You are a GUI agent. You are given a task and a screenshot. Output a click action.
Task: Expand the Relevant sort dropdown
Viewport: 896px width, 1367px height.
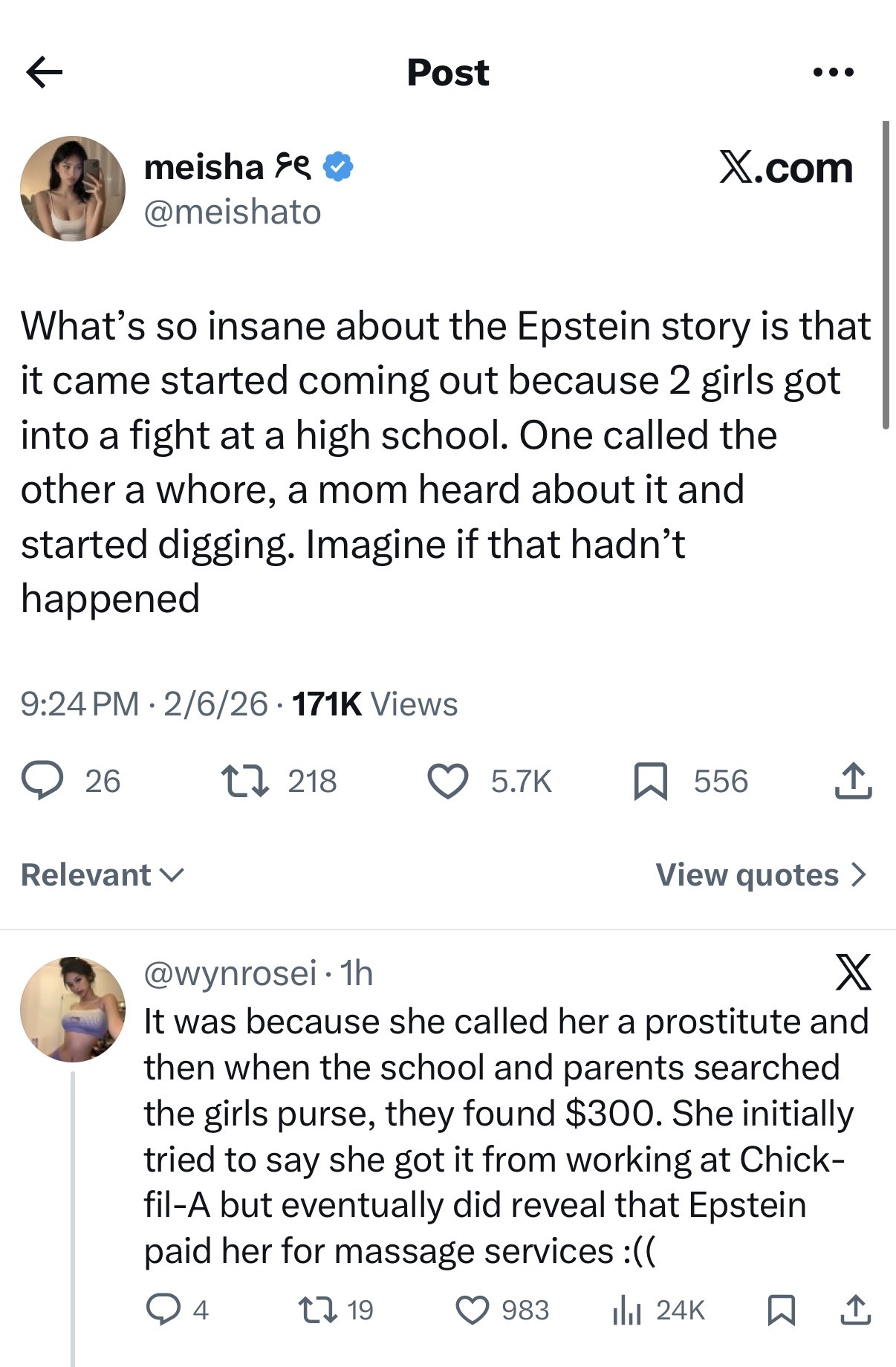(x=102, y=875)
